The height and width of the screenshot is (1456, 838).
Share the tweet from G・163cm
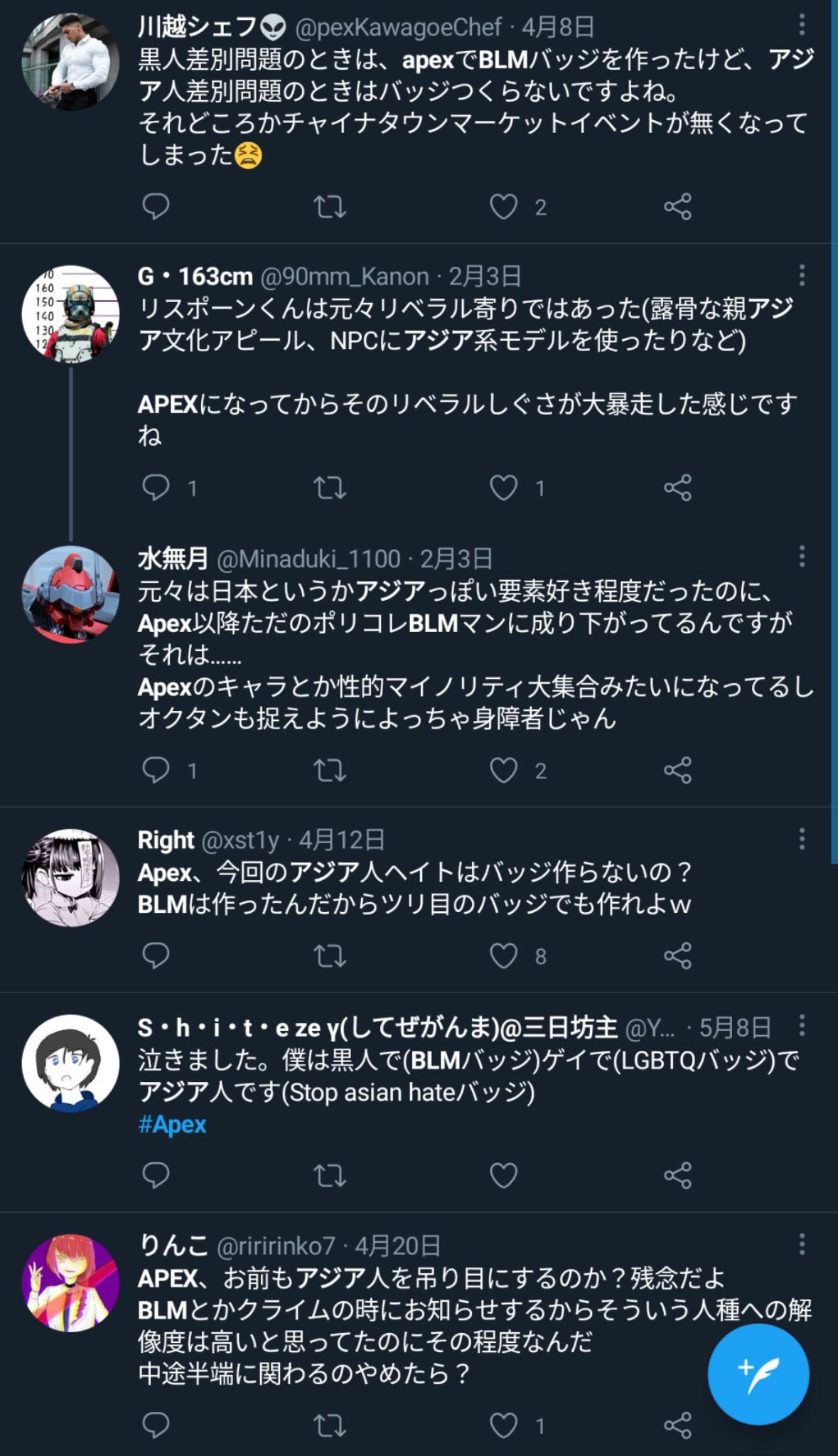(677, 488)
